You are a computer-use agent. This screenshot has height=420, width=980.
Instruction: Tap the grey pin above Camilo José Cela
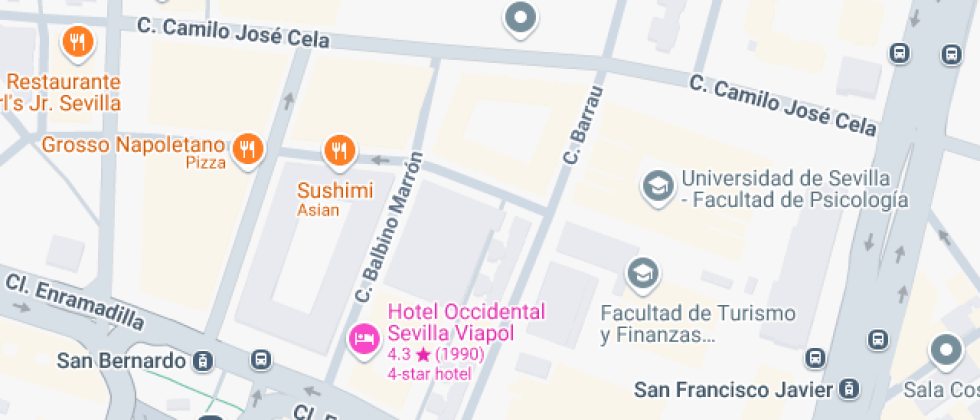[x=521, y=19]
